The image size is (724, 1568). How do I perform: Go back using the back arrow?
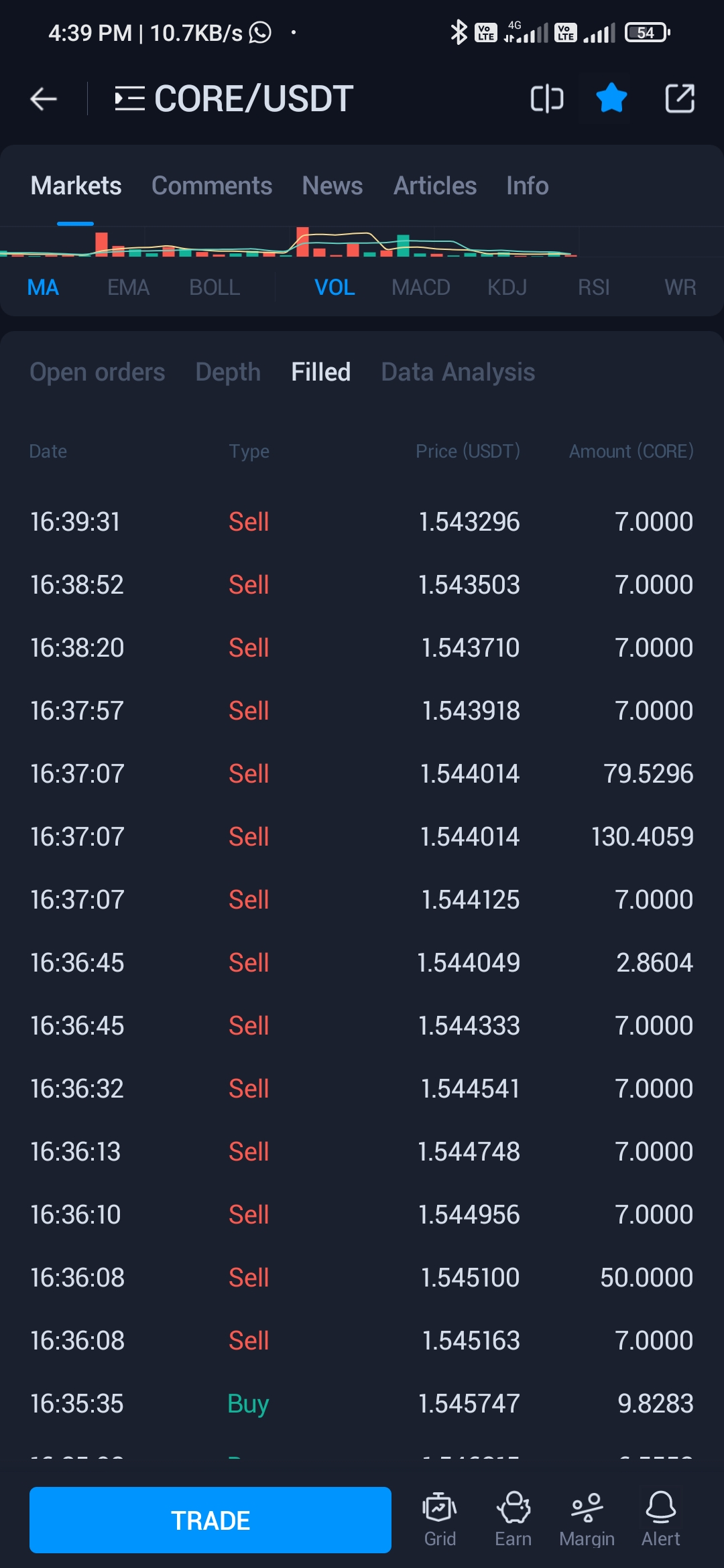coord(43,98)
